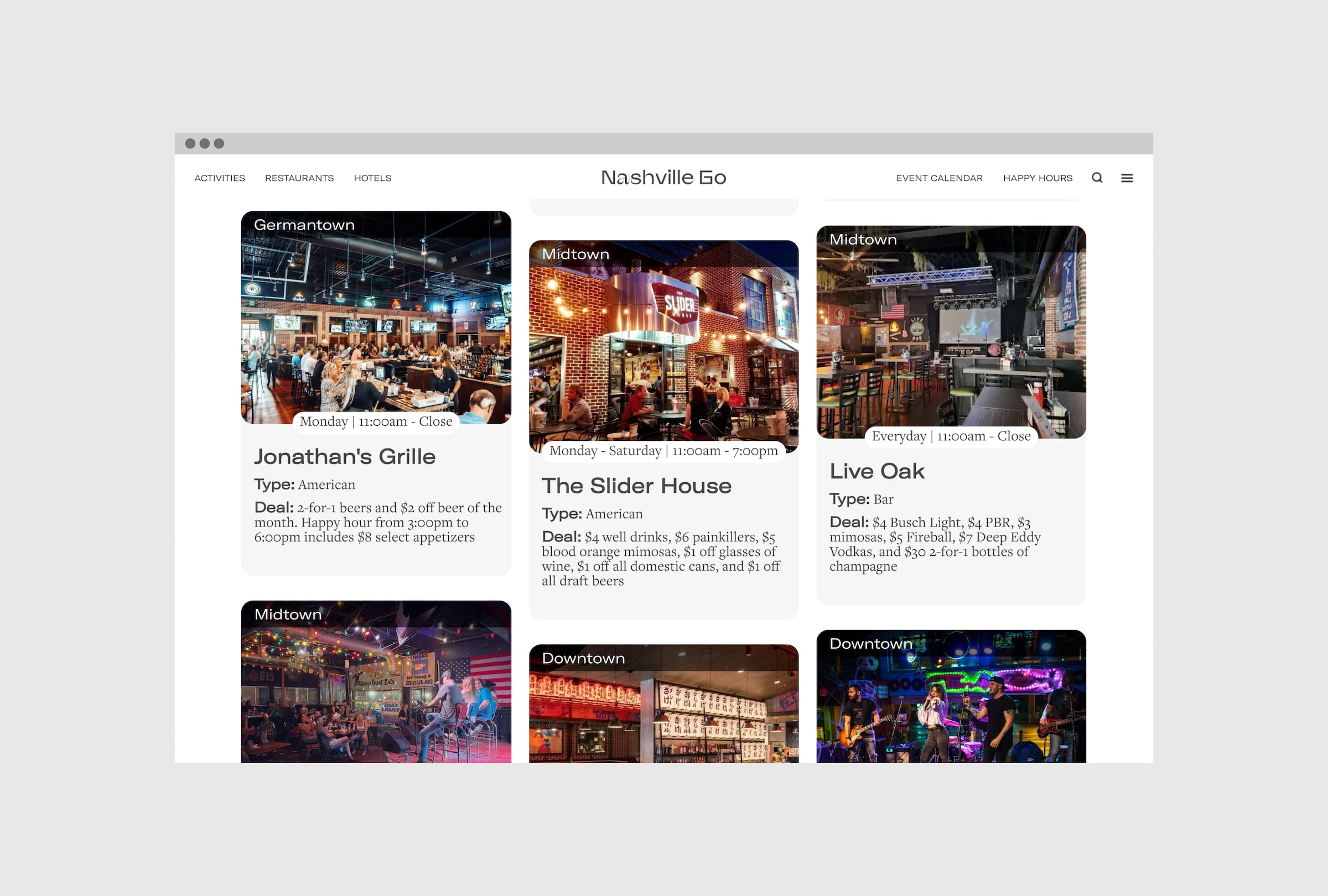Tap the Nashville Go home title
This screenshot has width=1328, height=896.
[x=663, y=178]
